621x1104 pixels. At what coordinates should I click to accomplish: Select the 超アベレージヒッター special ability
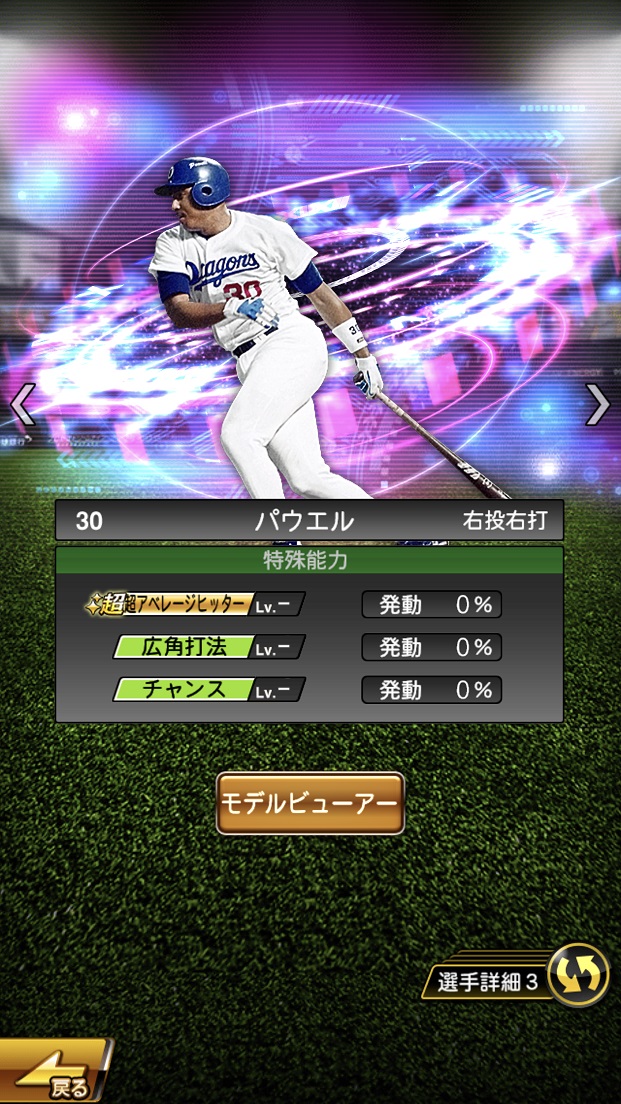(195, 604)
